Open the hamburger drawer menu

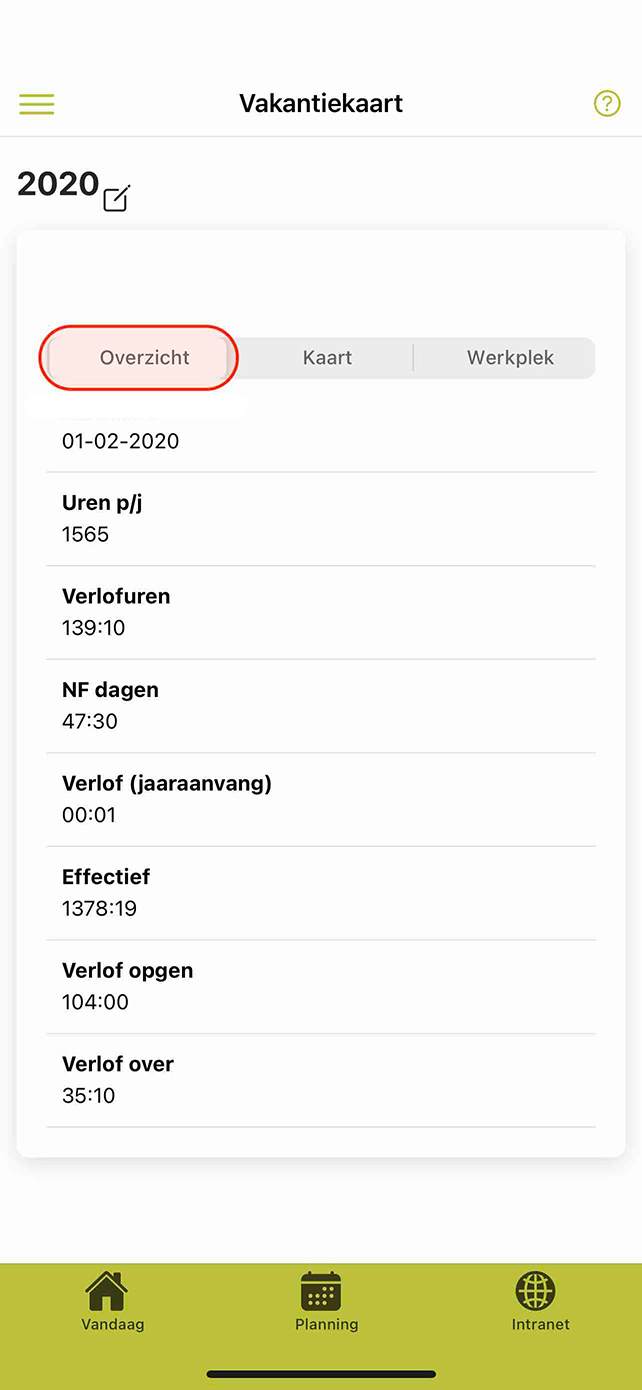click(36, 104)
